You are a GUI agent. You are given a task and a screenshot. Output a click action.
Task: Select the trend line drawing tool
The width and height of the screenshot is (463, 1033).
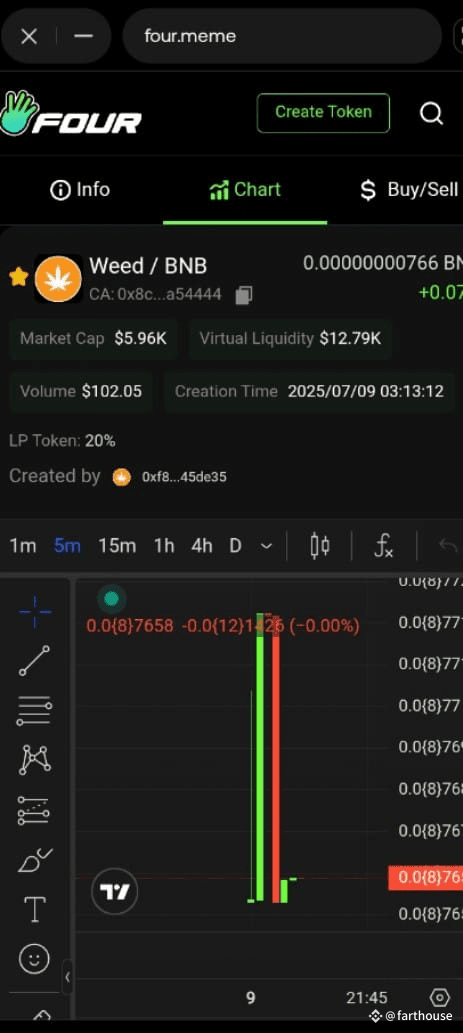pos(34,661)
